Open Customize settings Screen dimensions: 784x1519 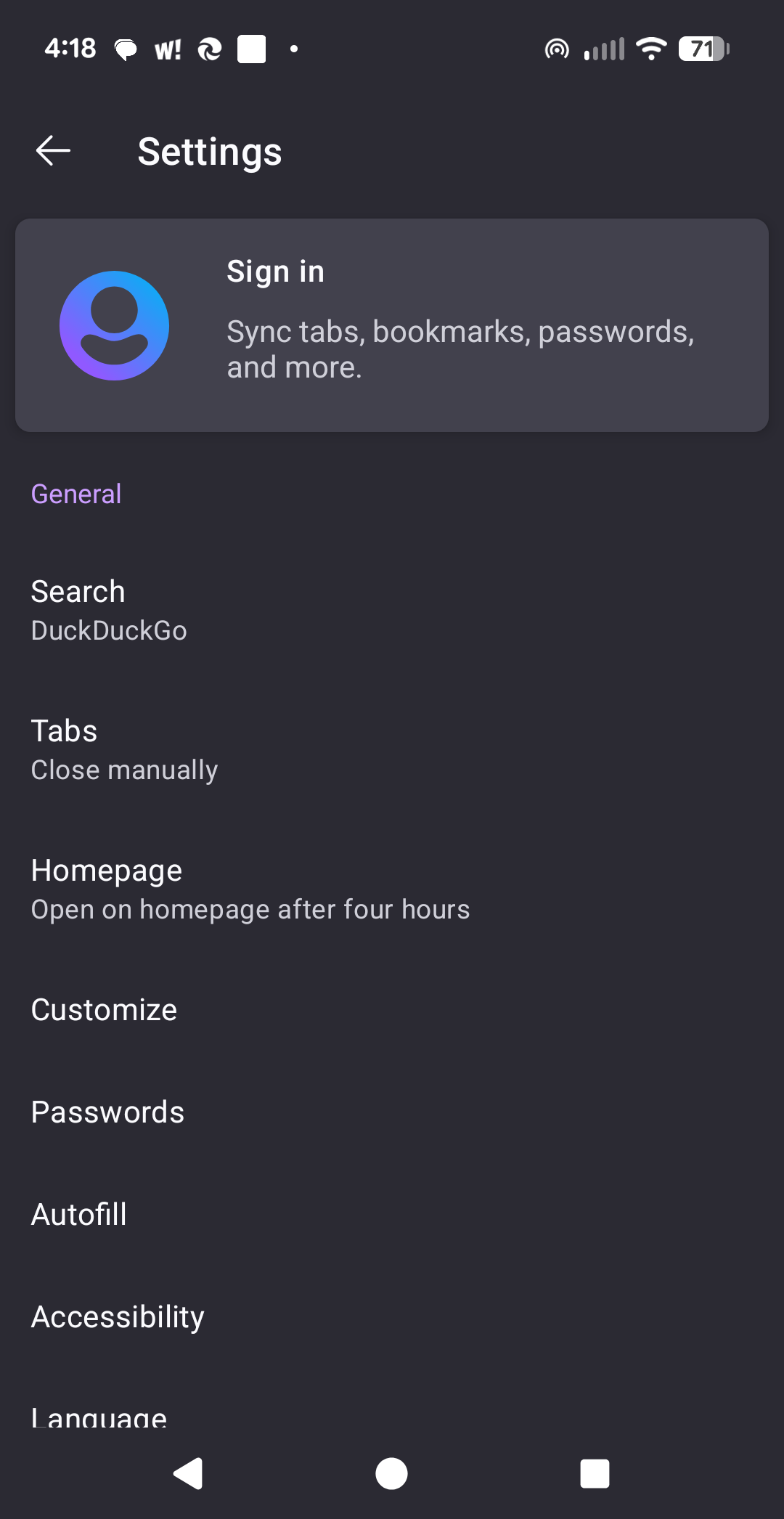104,1009
